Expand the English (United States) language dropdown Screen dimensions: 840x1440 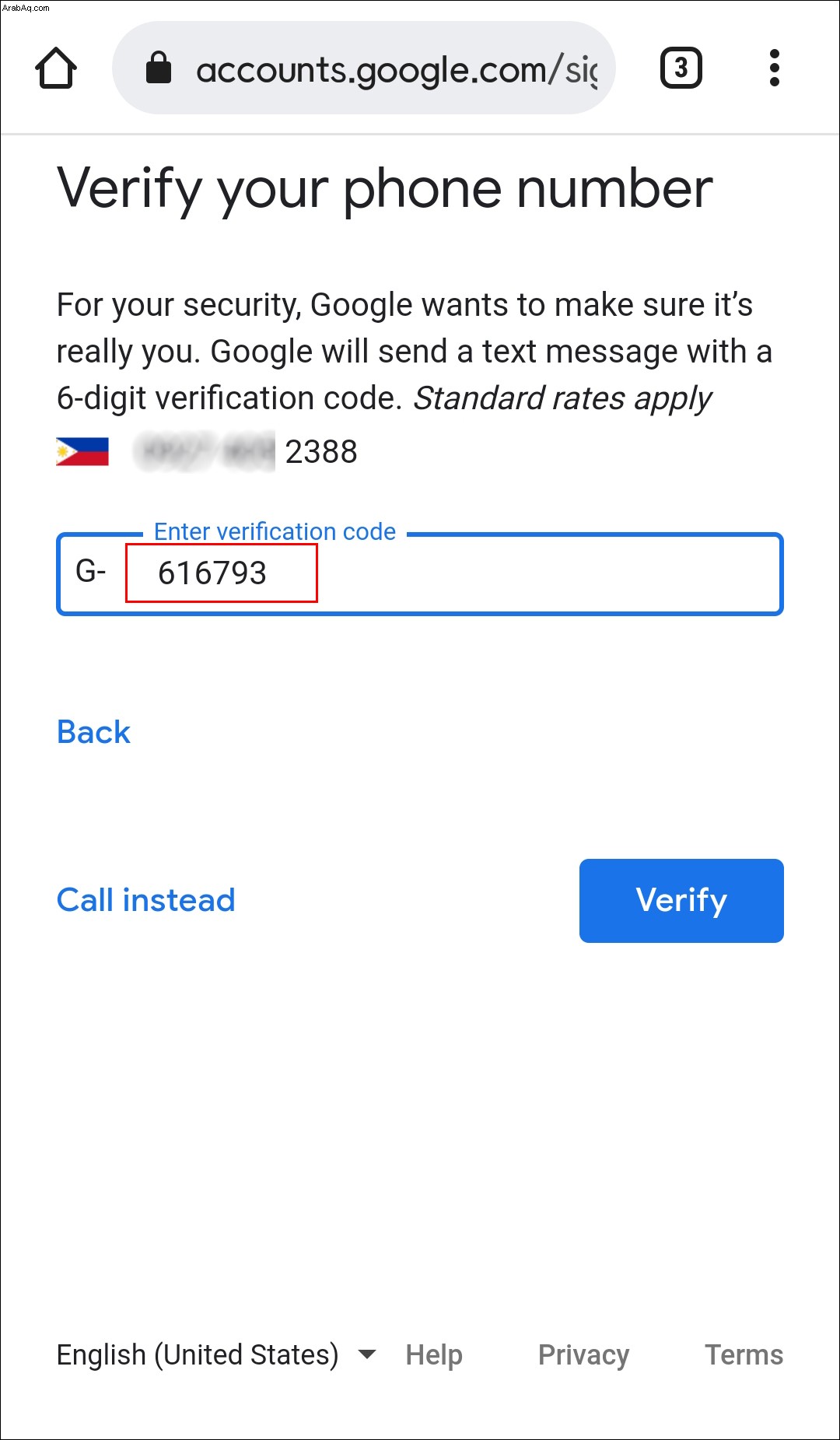pyautogui.click(x=217, y=1354)
